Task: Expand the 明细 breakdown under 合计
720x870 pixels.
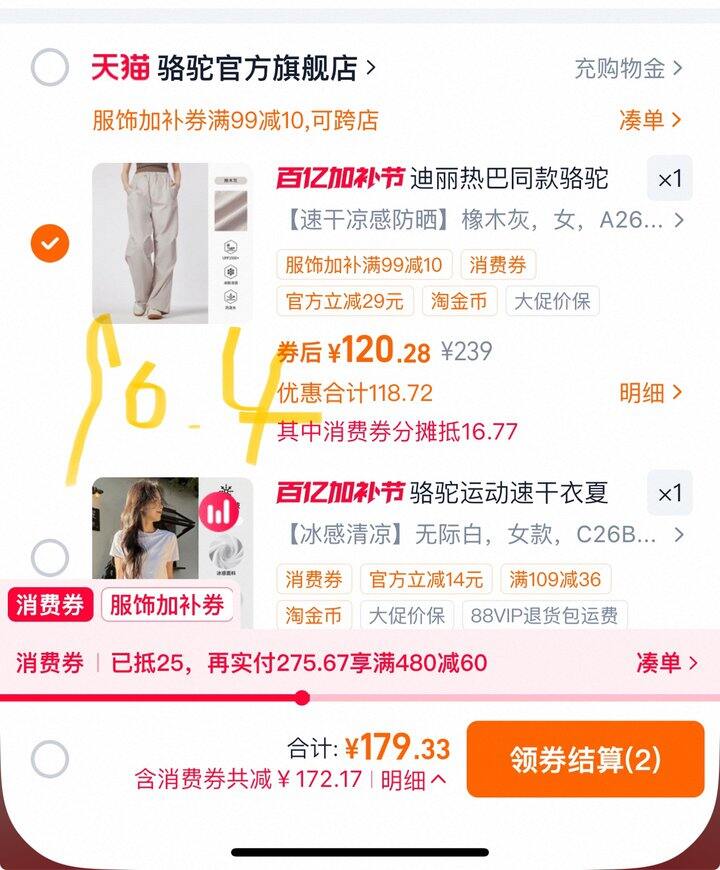Action: (x=413, y=780)
